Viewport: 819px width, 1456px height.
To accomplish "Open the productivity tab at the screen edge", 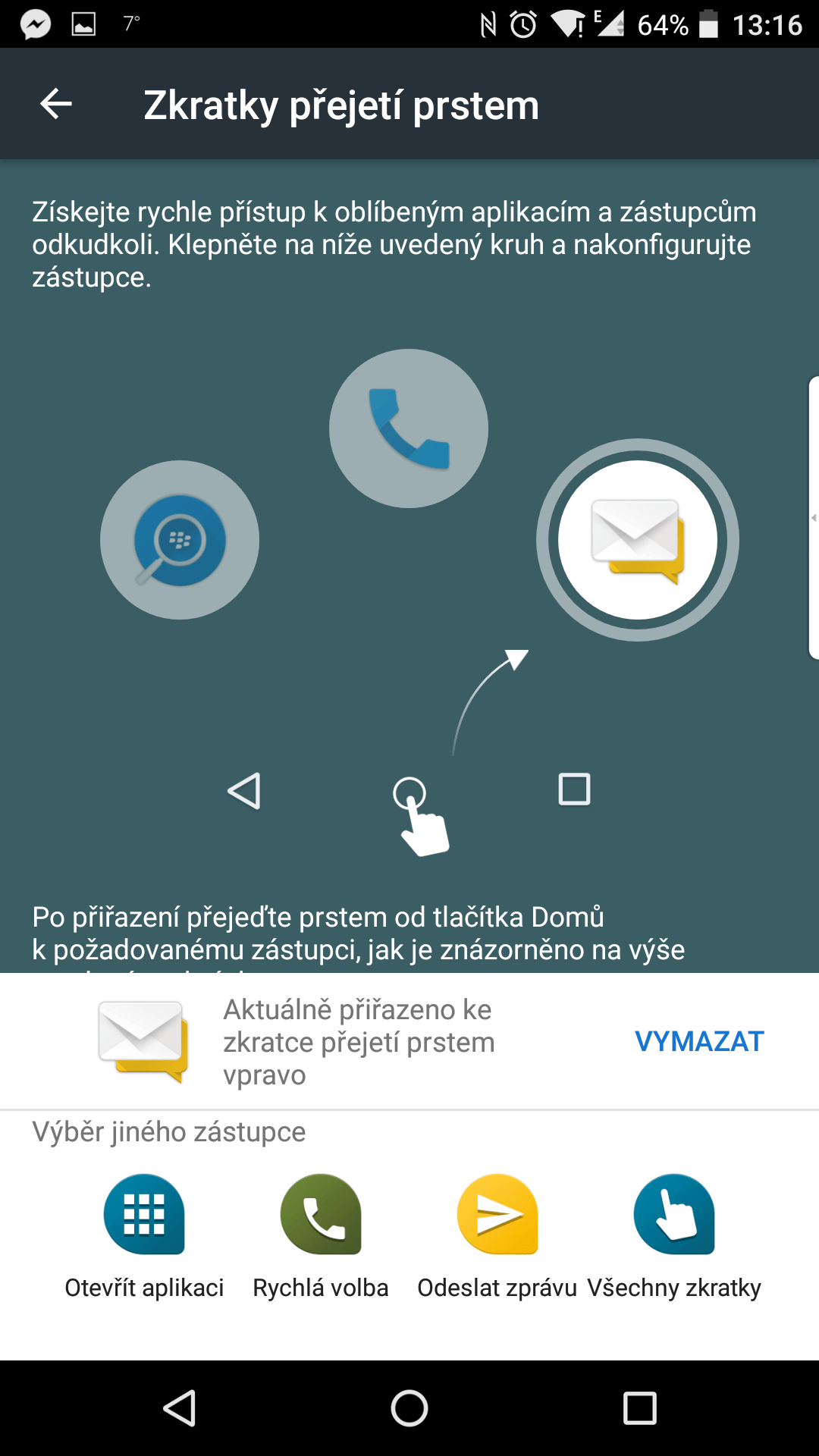I will click(814, 518).
